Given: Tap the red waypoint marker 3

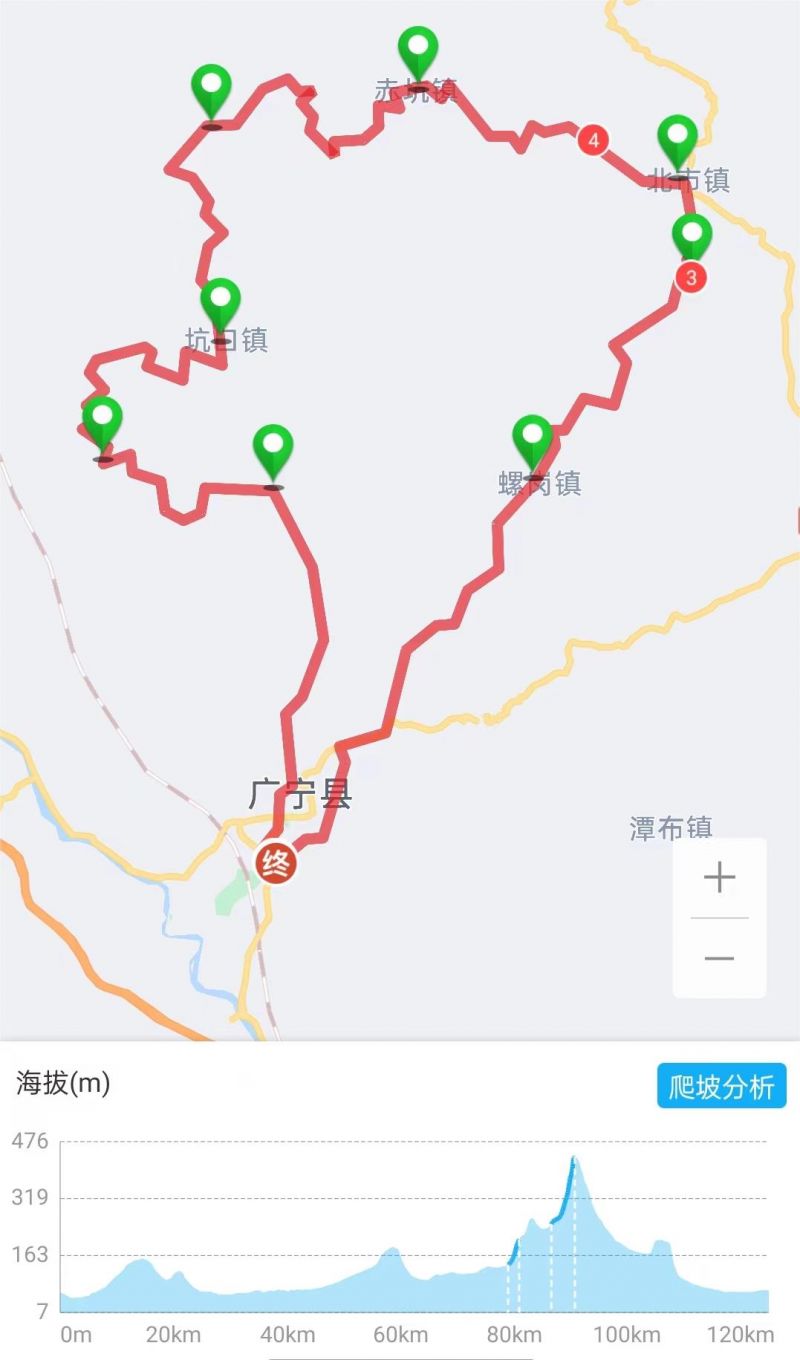Looking at the screenshot, I should click(x=691, y=277).
